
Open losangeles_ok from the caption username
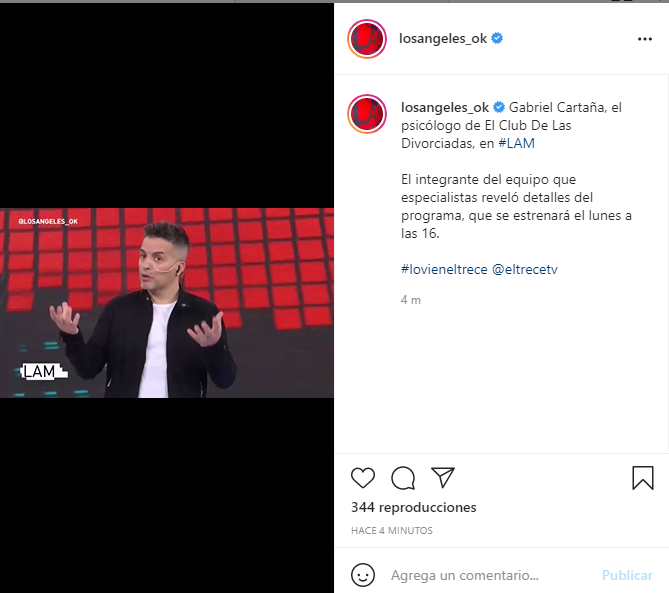pyautogui.click(x=443, y=107)
